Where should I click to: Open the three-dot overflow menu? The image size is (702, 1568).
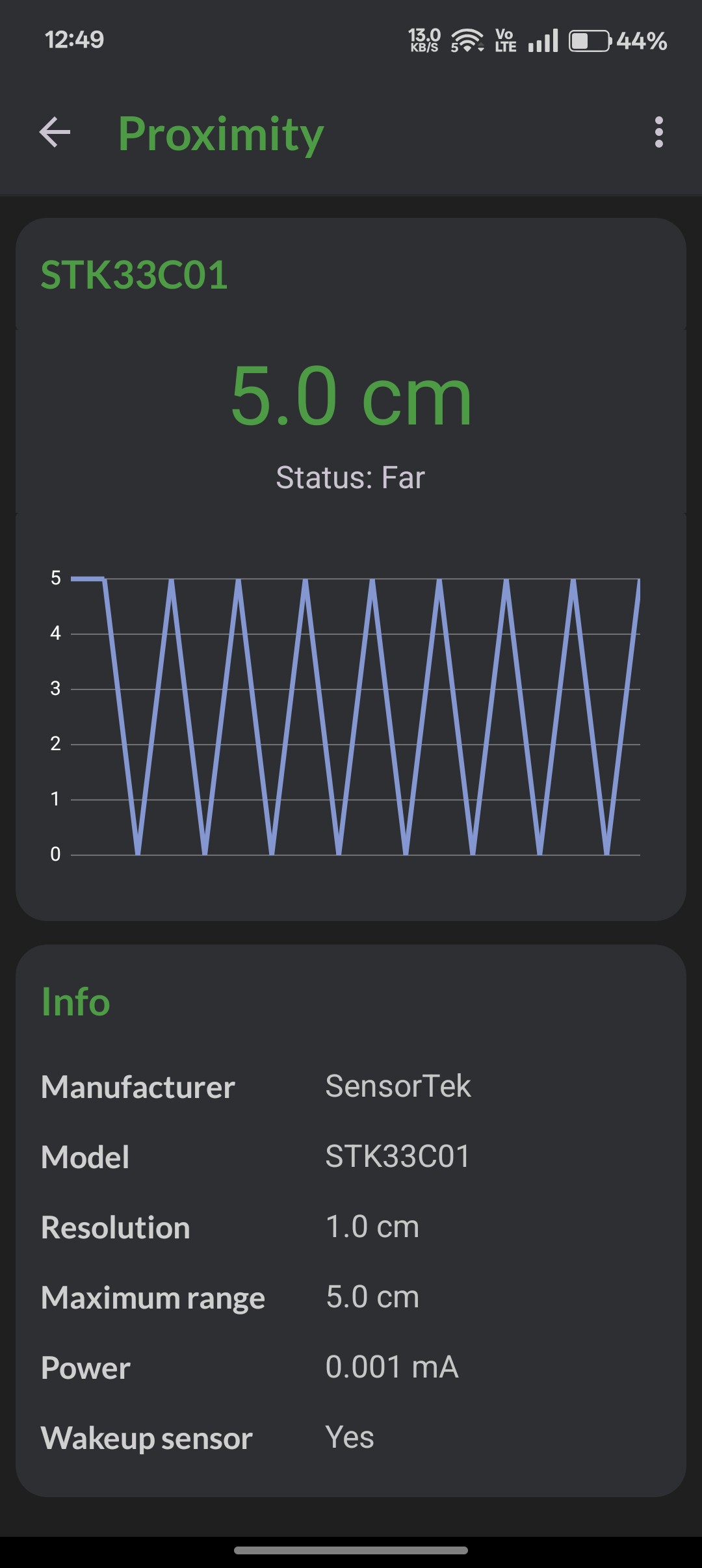(658, 133)
